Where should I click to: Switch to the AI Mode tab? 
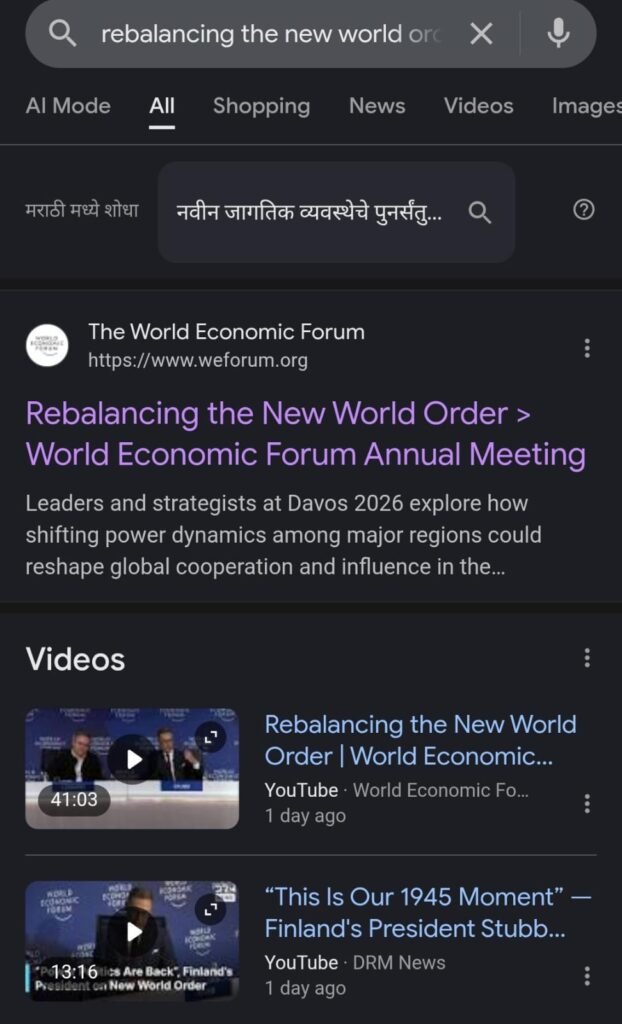tap(68, 106)
